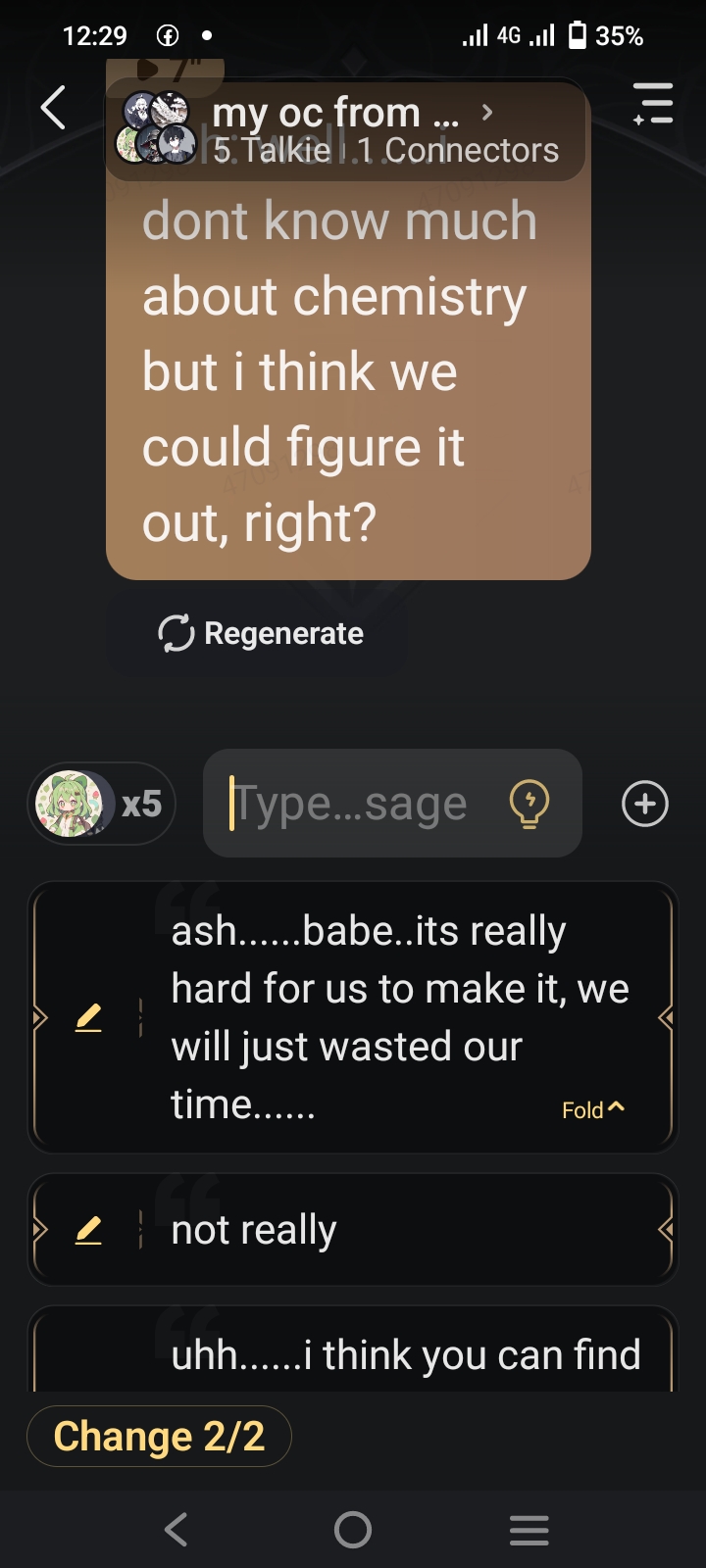Image resolution: width=706 pixels, height=1568 pixels.
Task: Regenerate the last reply
Action: coord(262,633)
